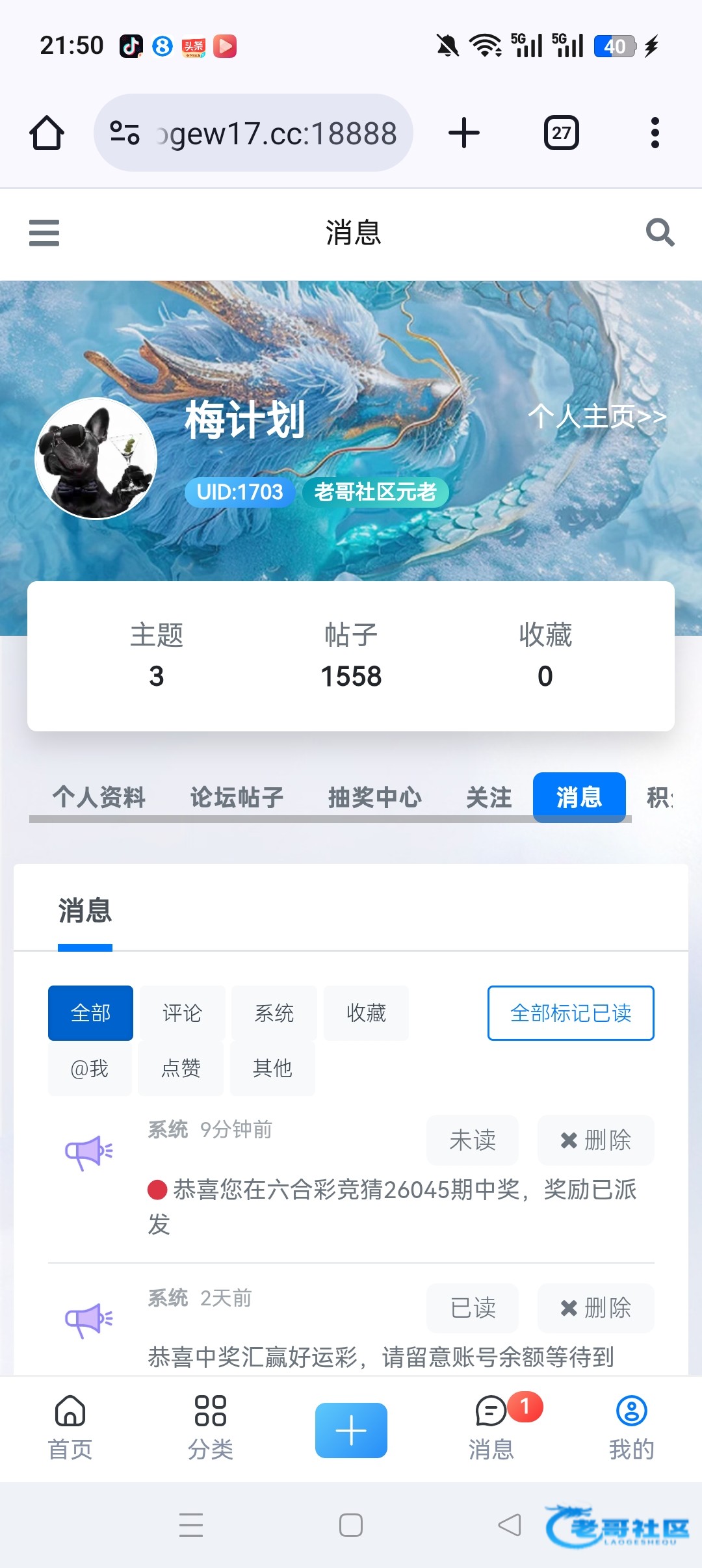
Task: Go to 首页 in bottom navigation
Action: (70, 1428)
